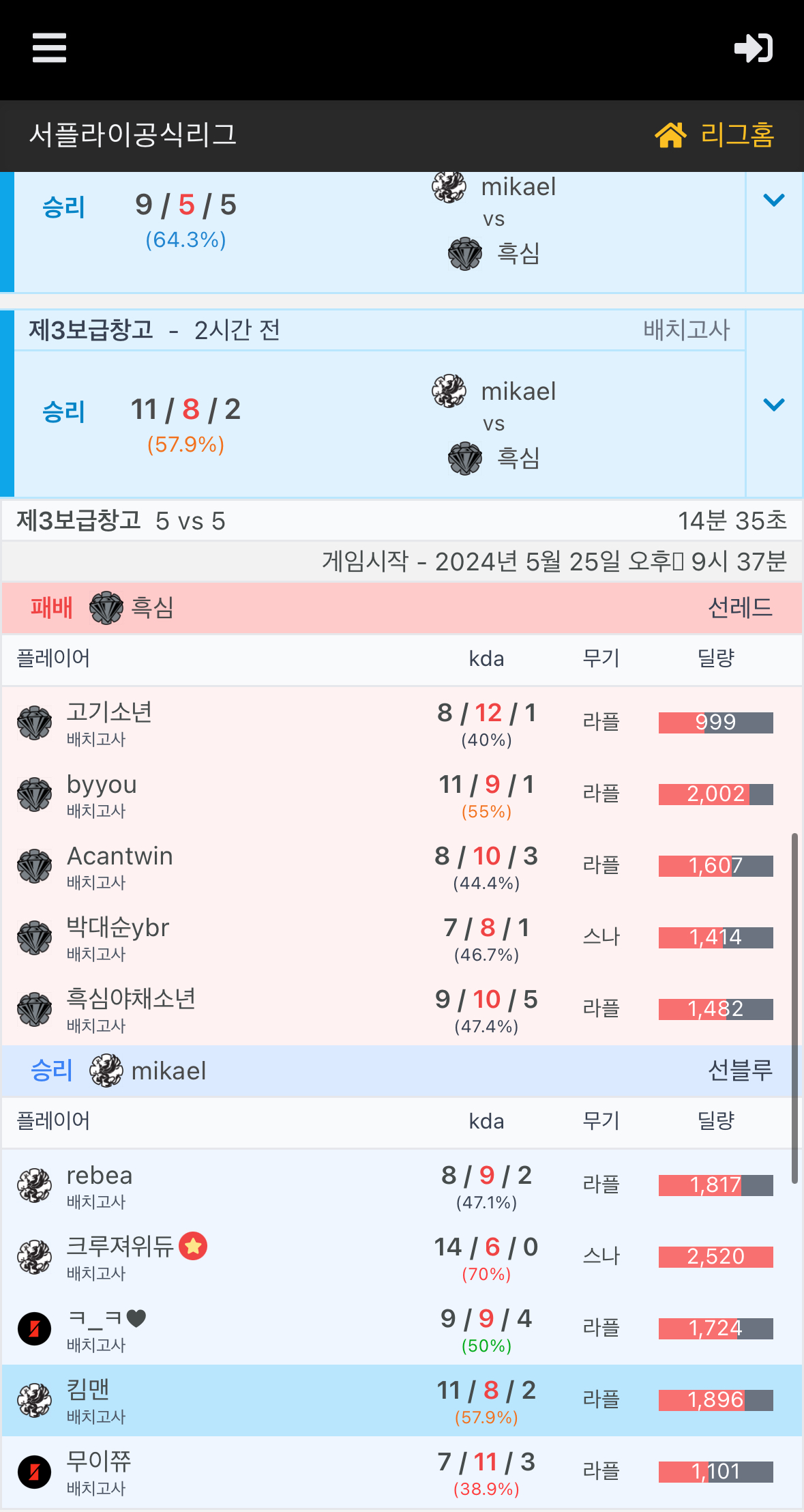Screen dimensions: 804x1512
Task: Open the hamburger menu
Action: (49, 48)
